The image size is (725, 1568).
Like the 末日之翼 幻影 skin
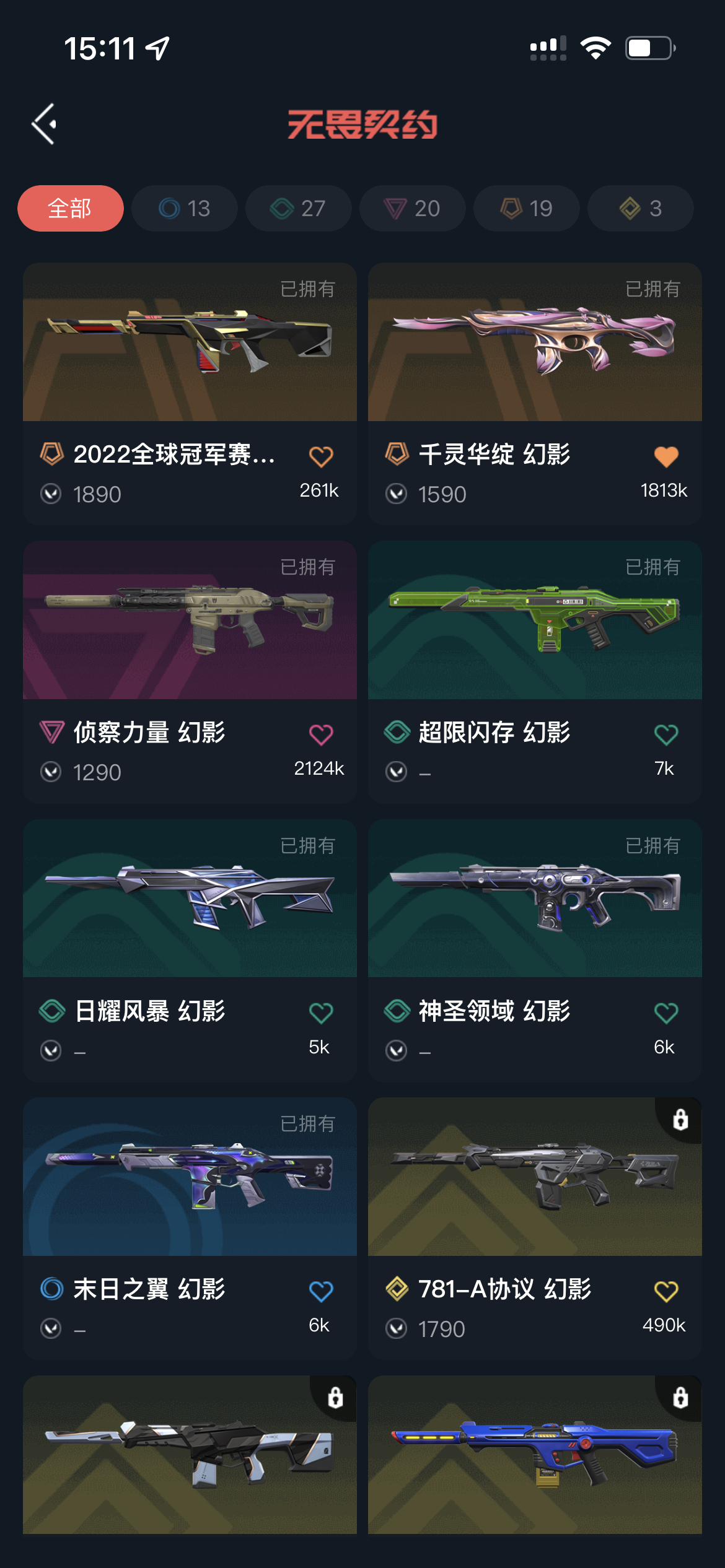(321, 1291)
